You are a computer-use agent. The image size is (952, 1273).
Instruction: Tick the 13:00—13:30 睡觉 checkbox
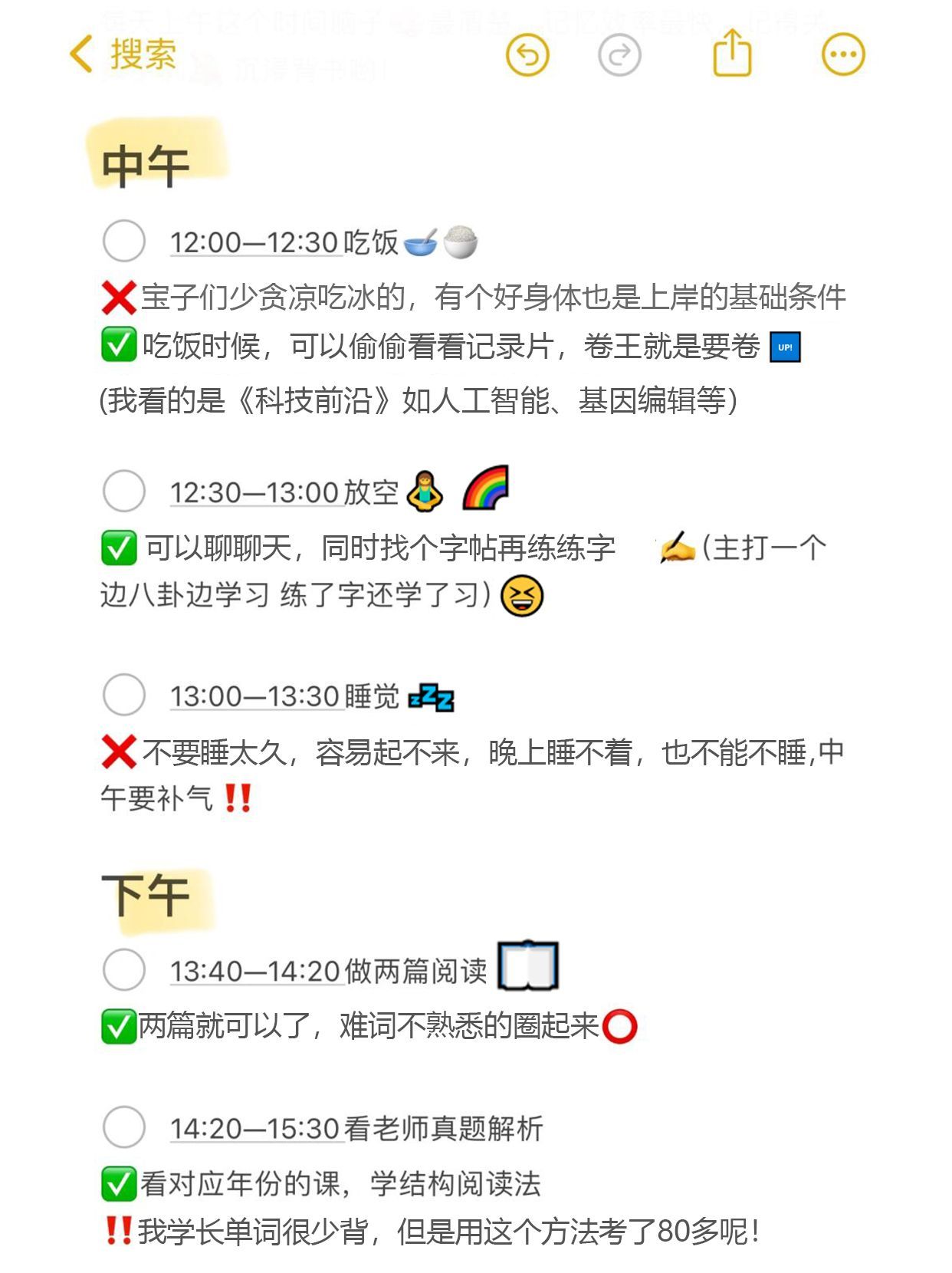click(124, 695)
